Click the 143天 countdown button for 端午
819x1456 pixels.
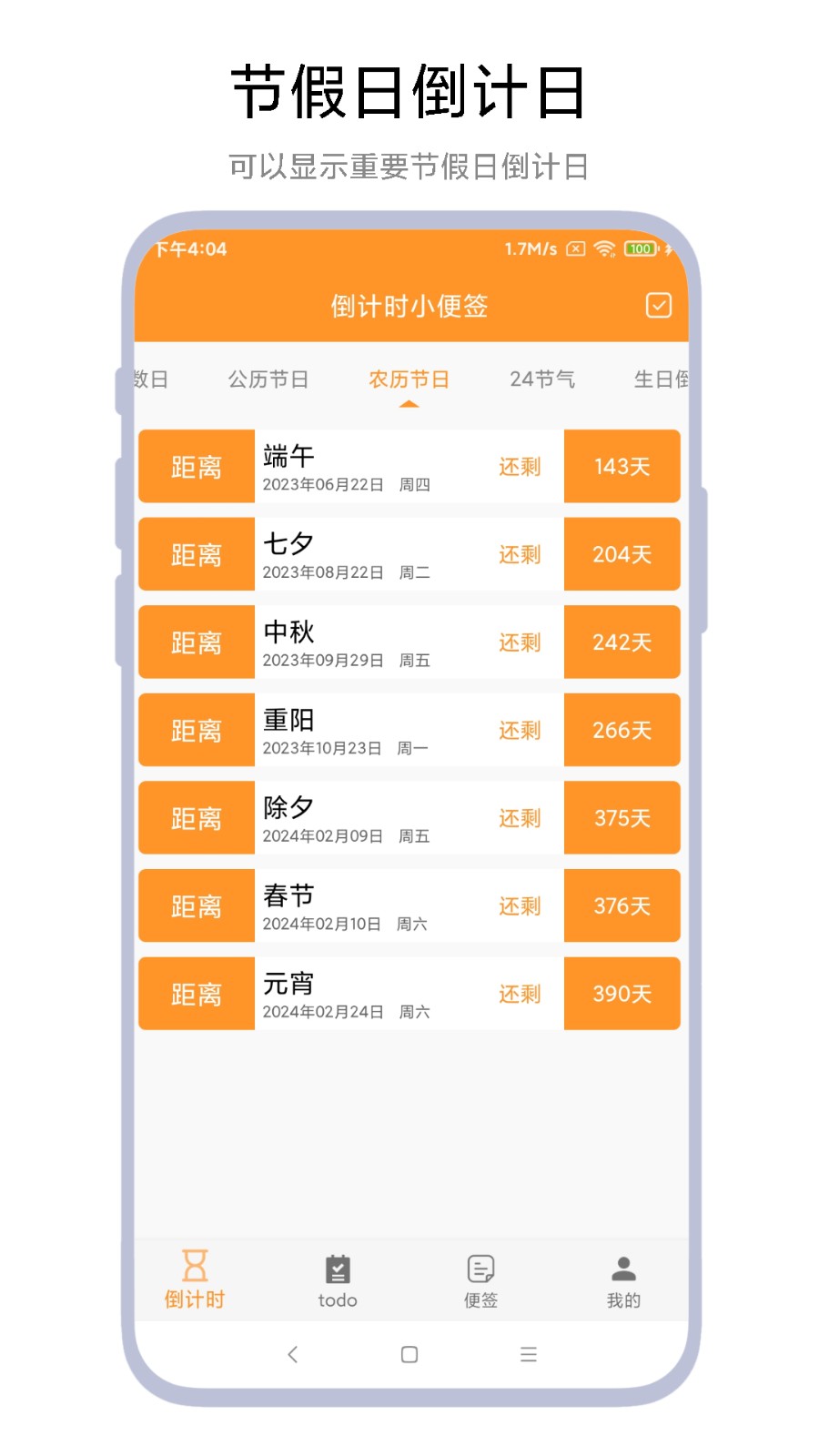click(x=622, y=467)
